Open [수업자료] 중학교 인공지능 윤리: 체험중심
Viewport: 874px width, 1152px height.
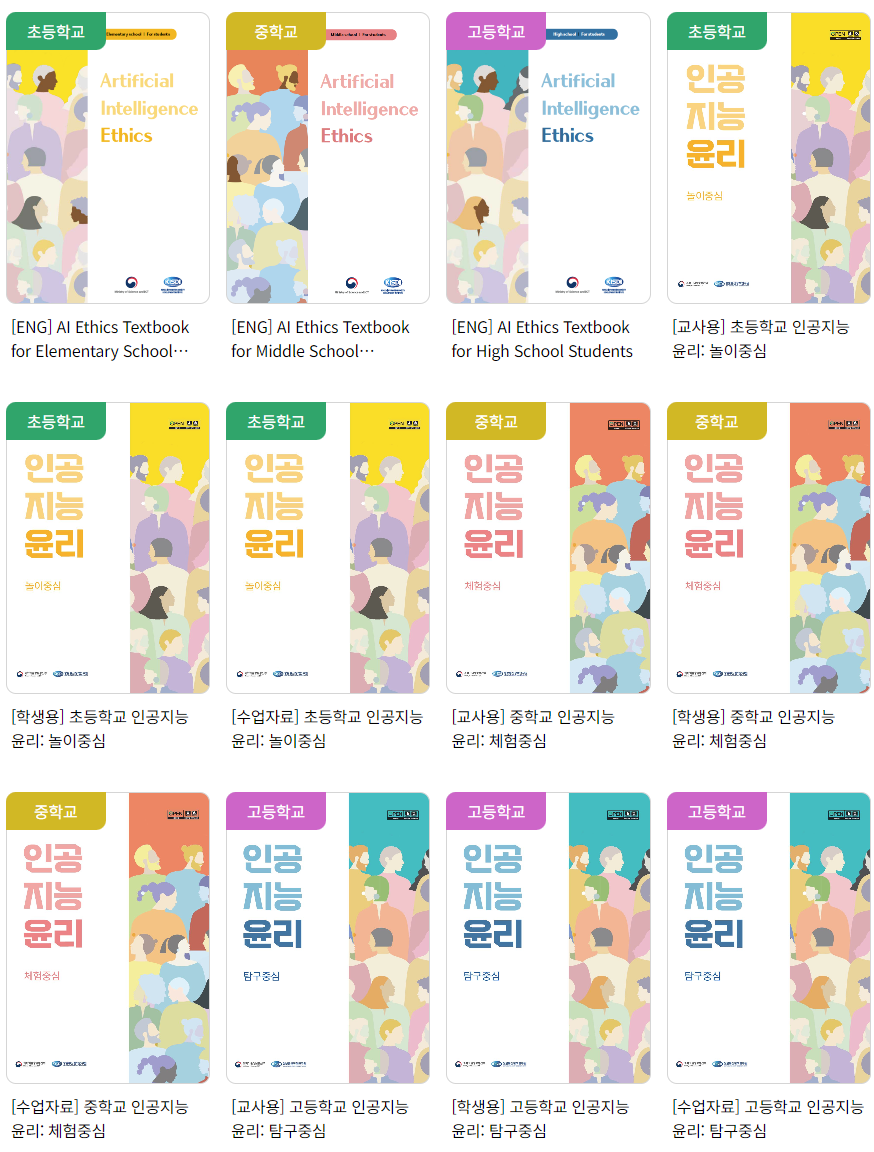click(108, 938)
